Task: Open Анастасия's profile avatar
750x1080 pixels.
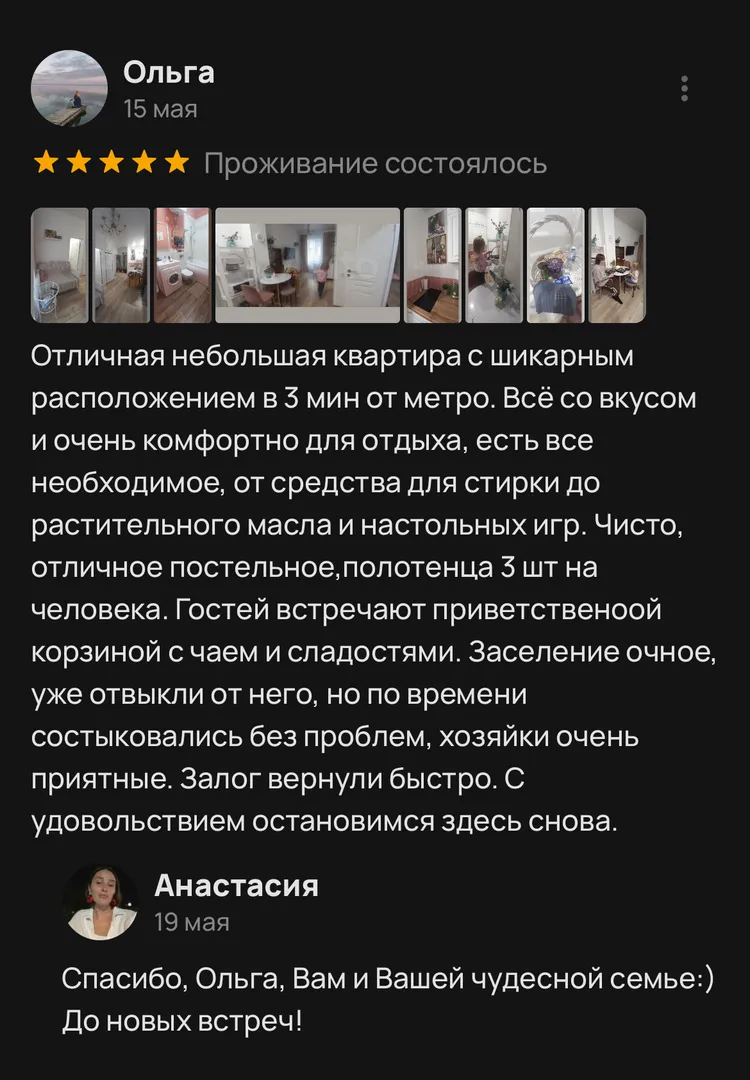Action: (x=100, y=902)
